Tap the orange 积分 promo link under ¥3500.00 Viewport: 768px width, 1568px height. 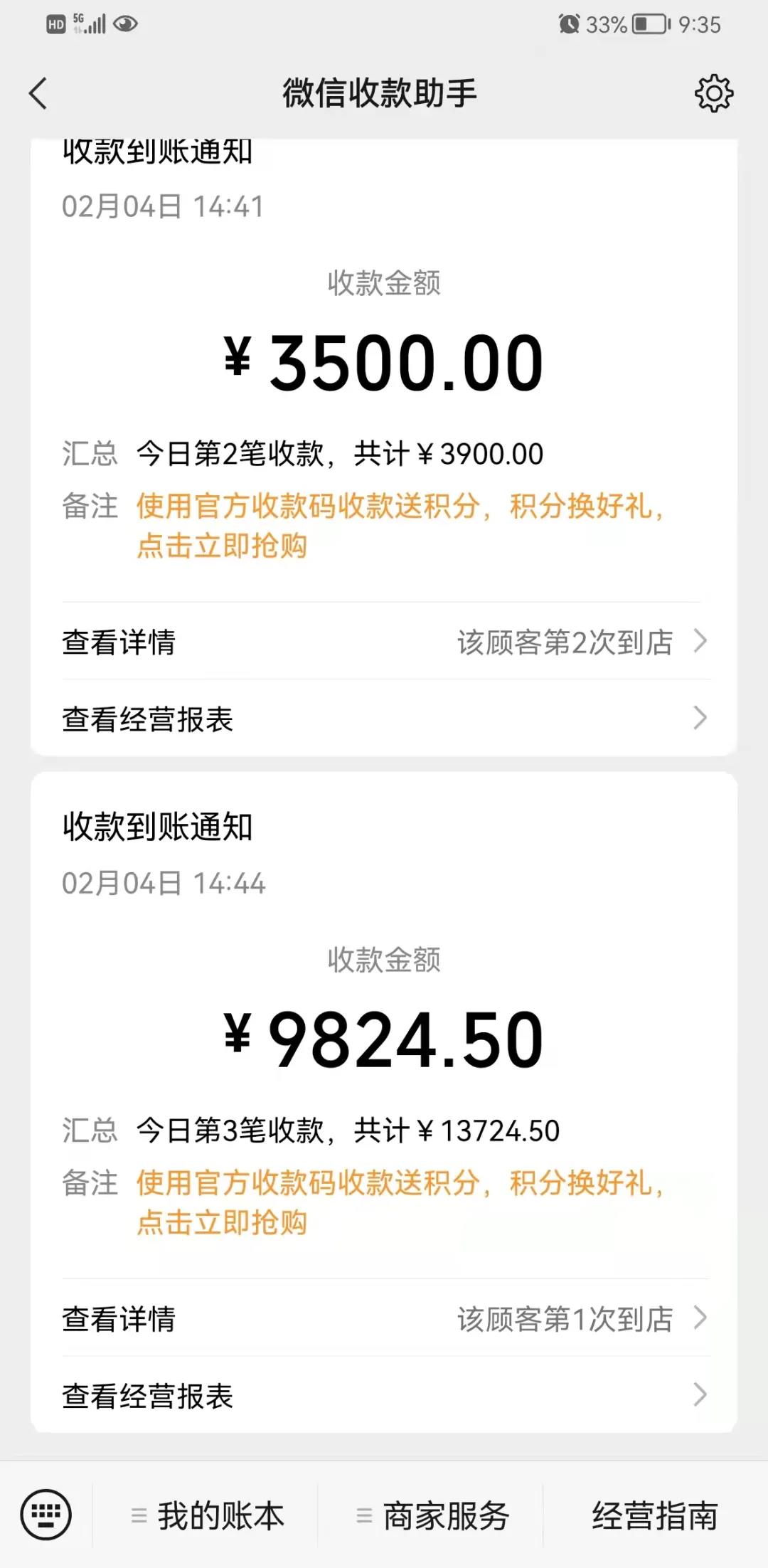398,525
